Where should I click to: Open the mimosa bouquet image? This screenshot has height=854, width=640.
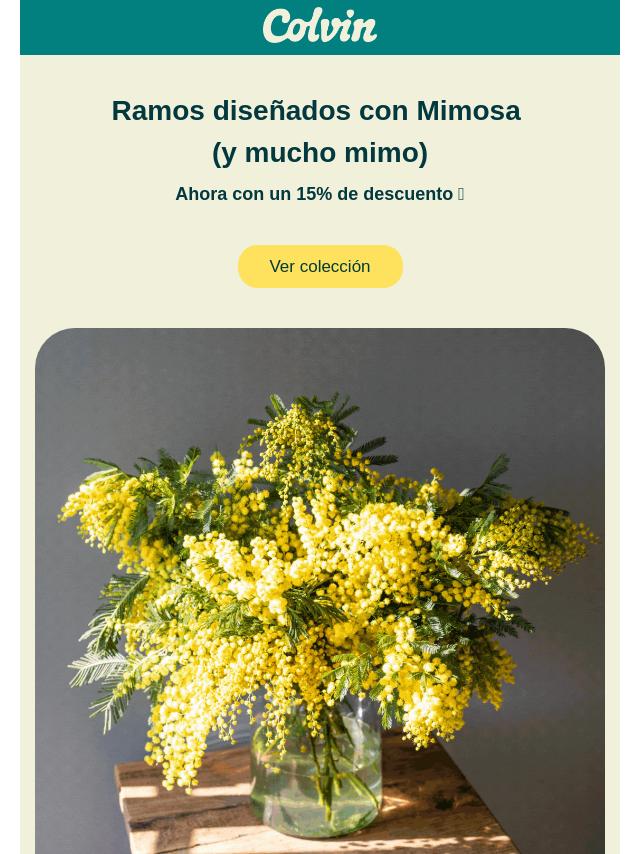(320, 590)
